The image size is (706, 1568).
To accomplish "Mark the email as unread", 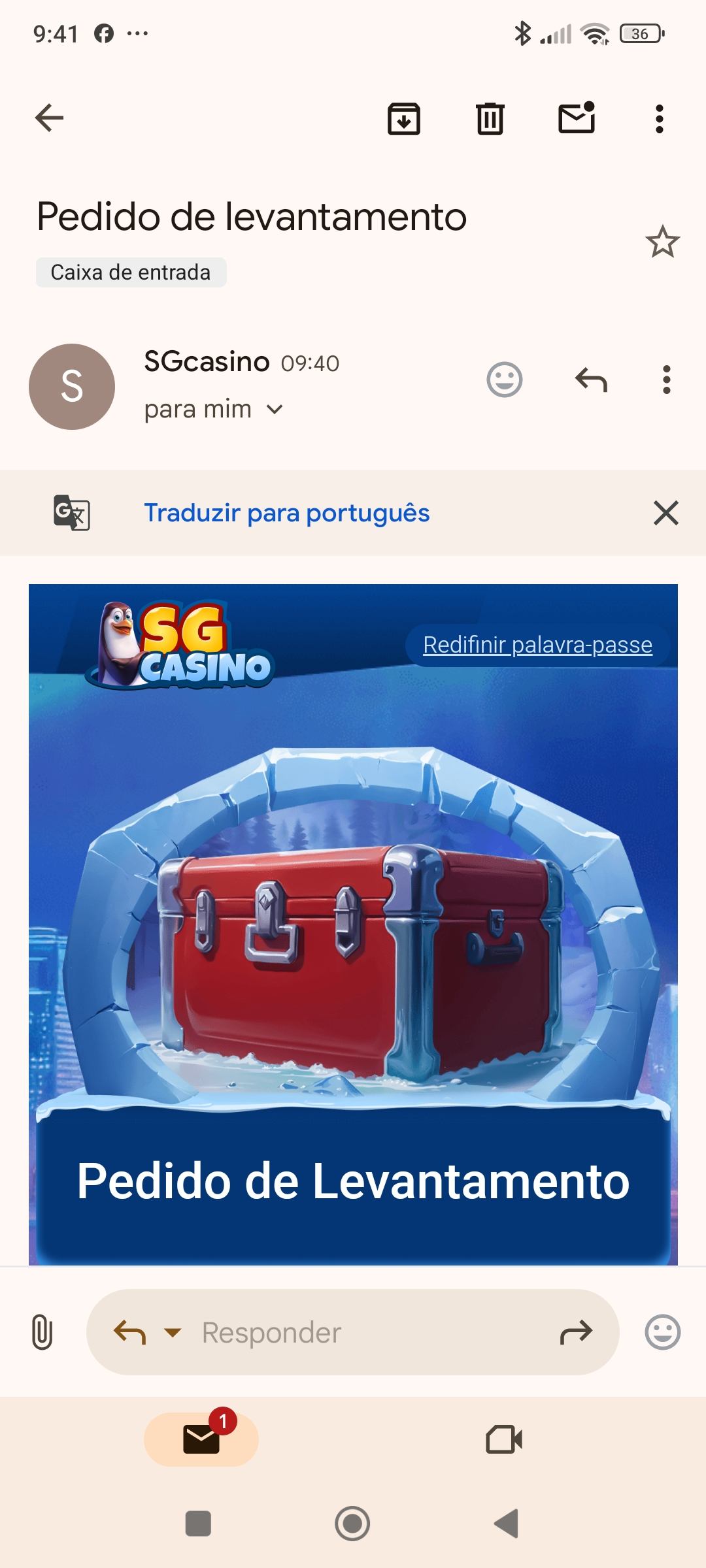I will coord(576,119).
